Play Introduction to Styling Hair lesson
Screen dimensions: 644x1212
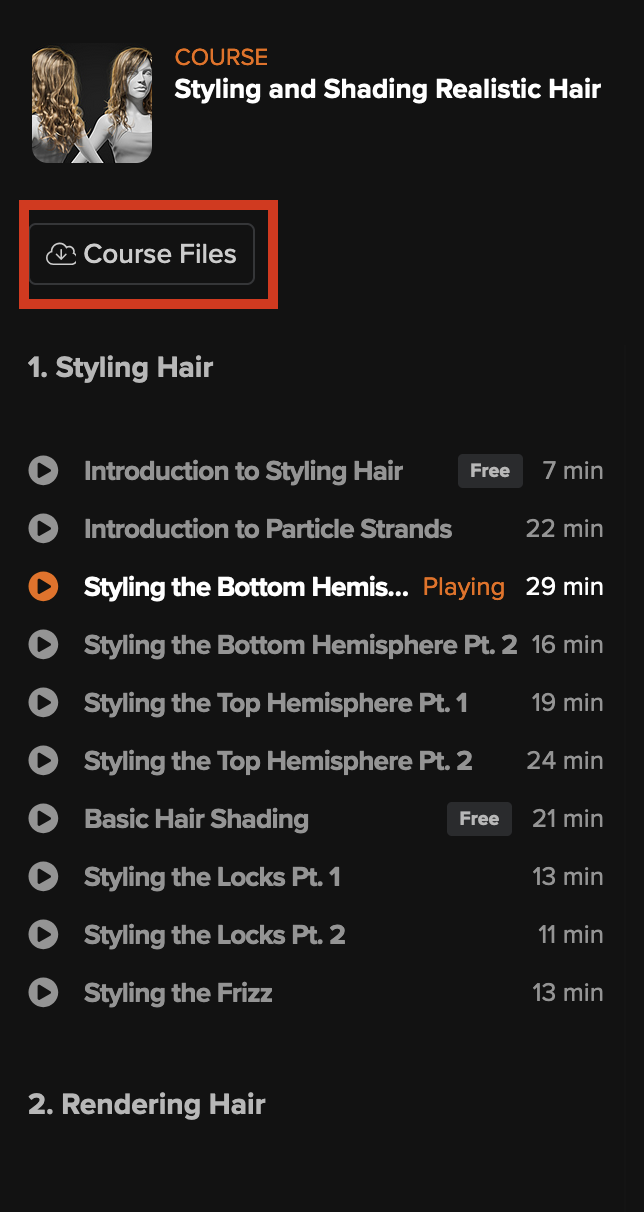[243, 471]
